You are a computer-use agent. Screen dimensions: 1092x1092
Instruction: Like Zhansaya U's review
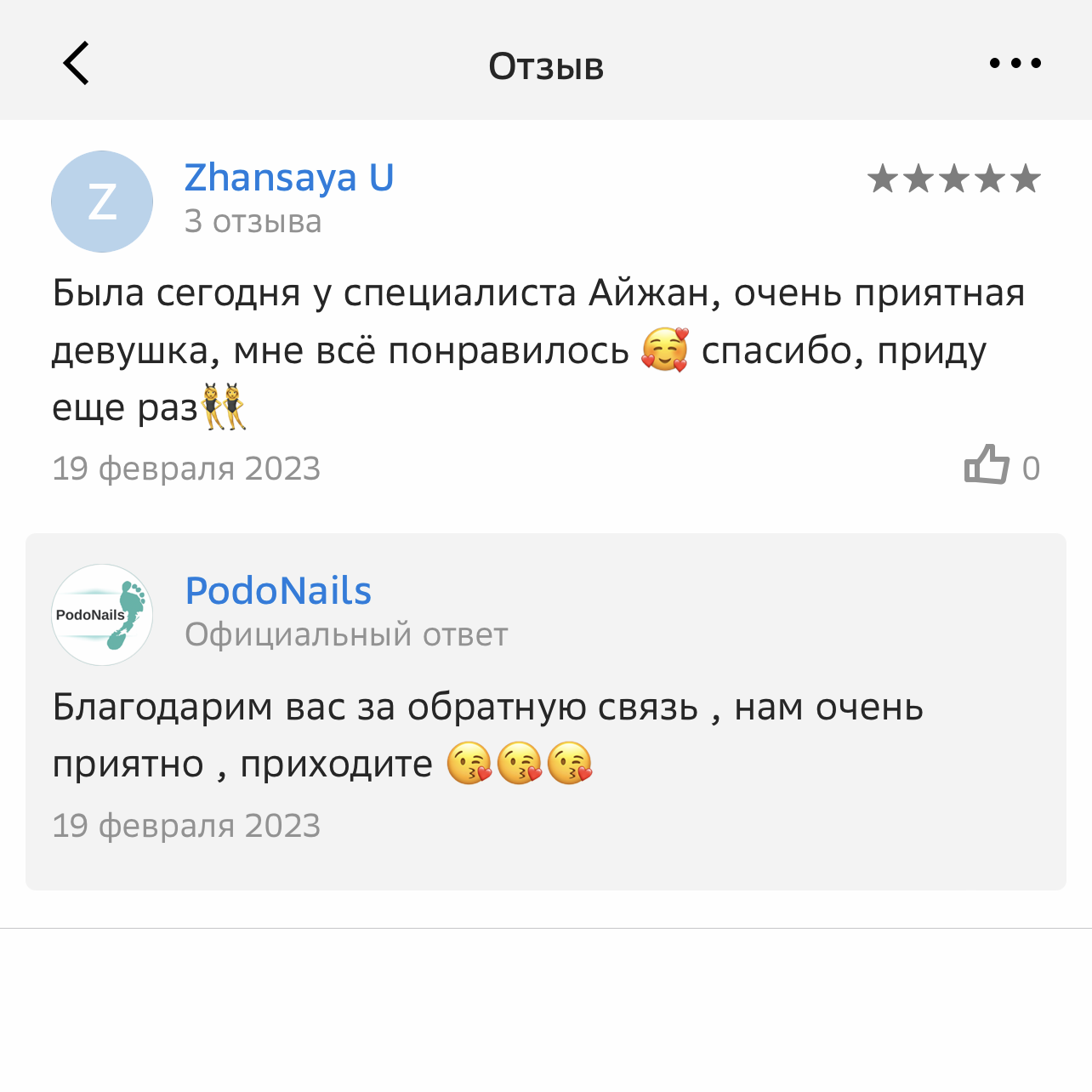click(987, 465)
